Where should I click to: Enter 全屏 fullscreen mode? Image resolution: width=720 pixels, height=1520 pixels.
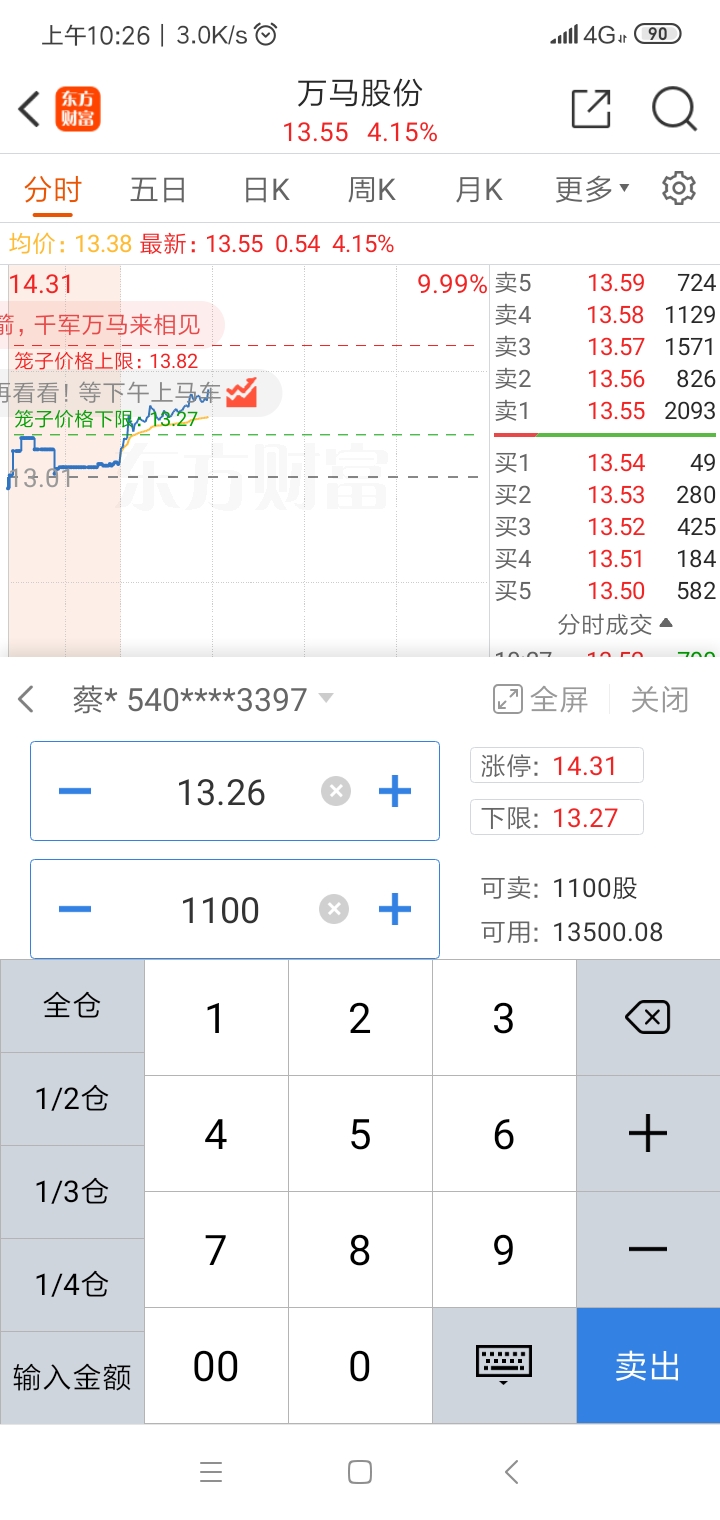point(541,699)
